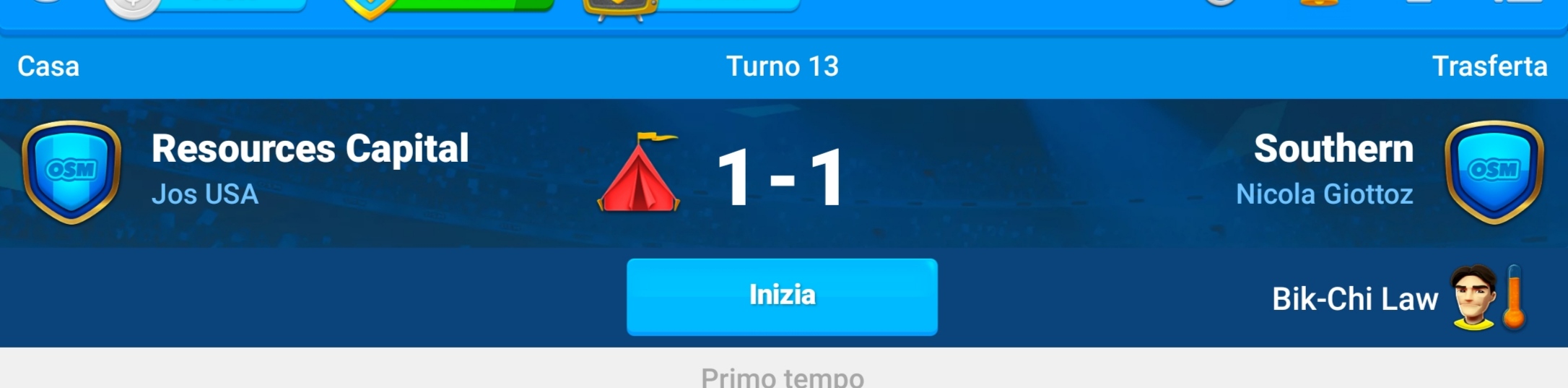Tap the red training camp tent icon
Image resolution: width=1568 pixels, height=388 pixels.
pos(639,173)
